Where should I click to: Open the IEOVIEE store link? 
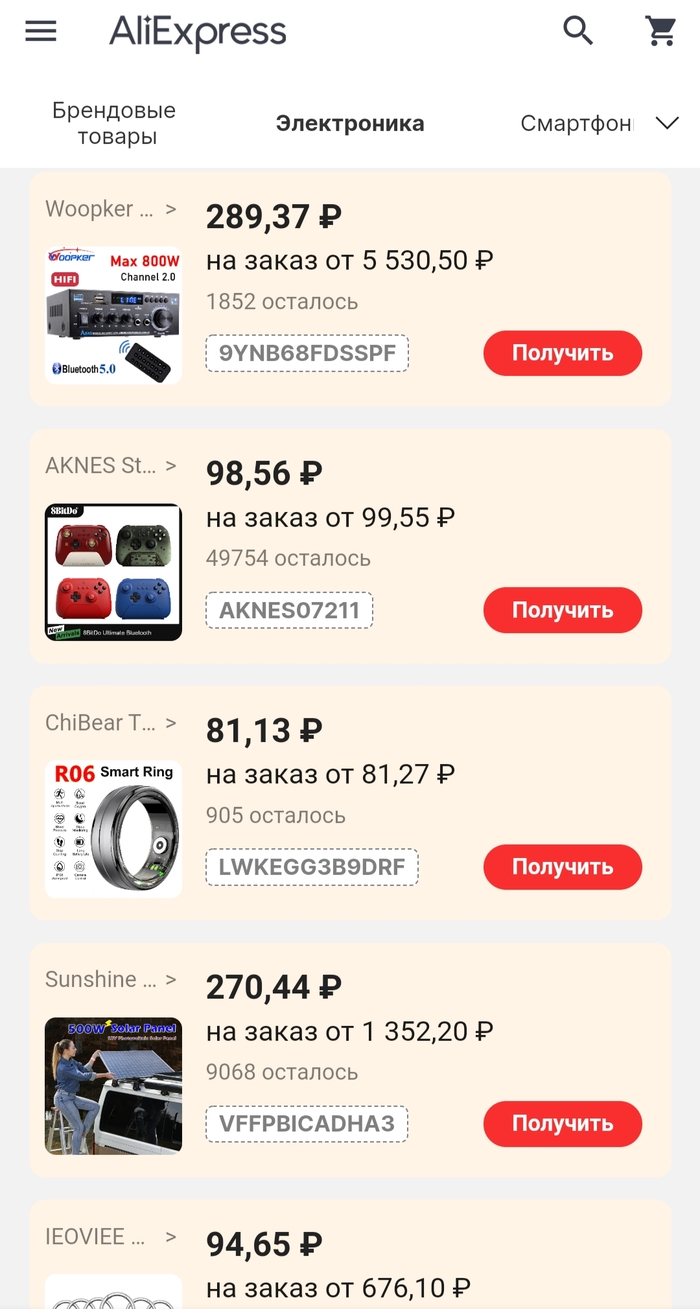click(x=110, y=1237)
